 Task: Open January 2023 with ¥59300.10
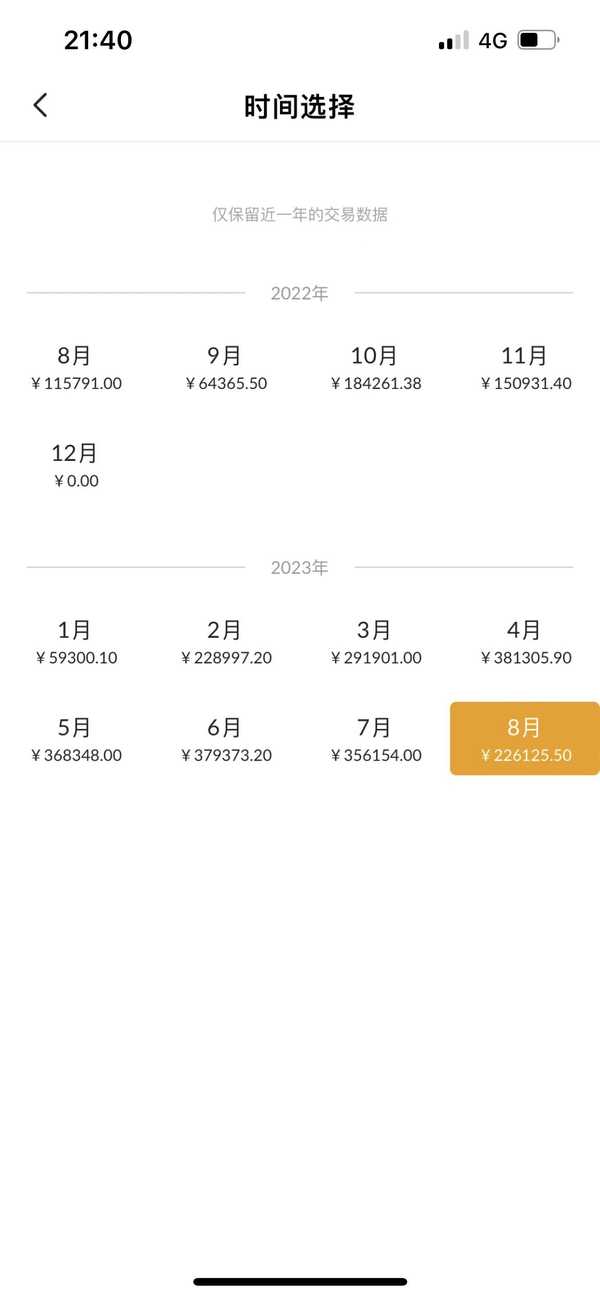(x=75, y=642)
